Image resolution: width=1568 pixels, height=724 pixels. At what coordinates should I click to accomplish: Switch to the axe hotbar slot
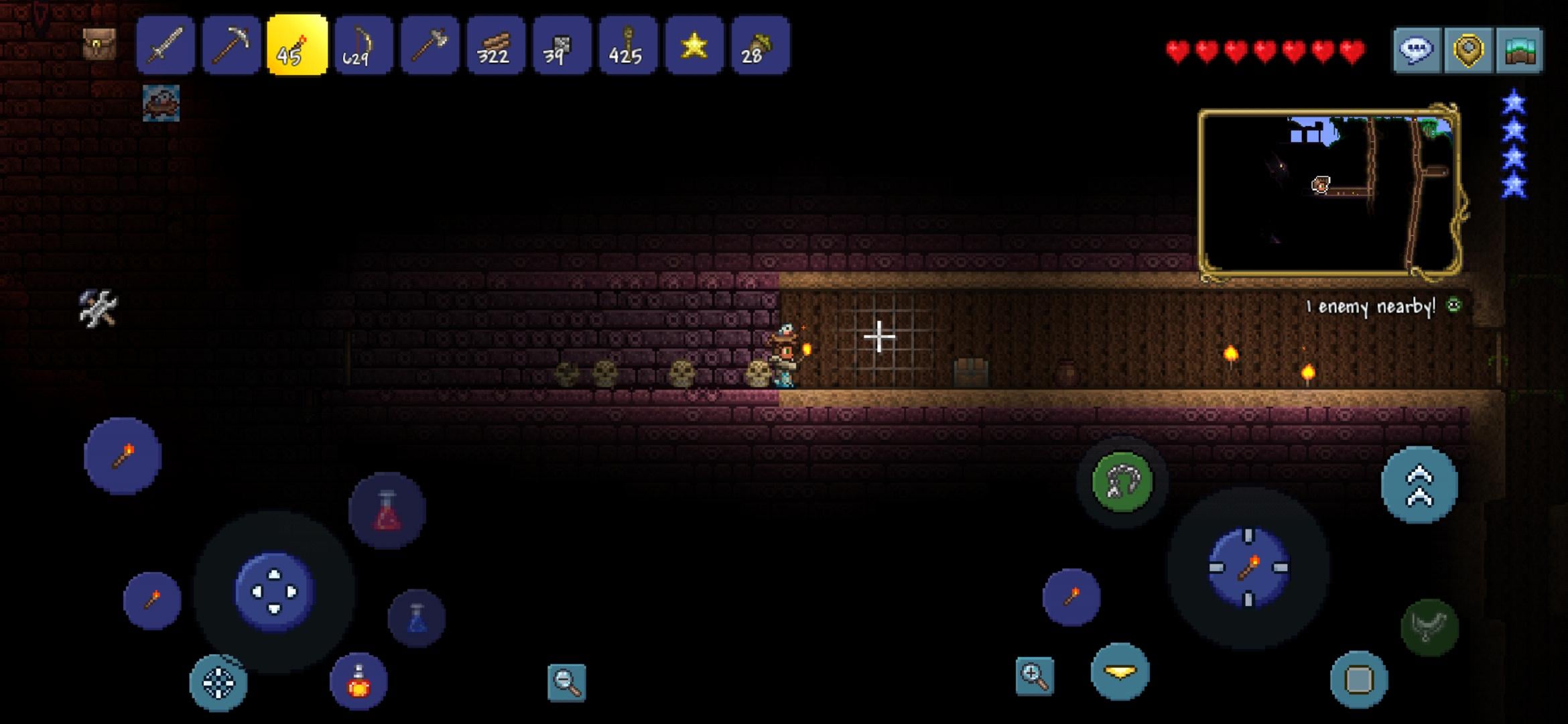pos(430,46)
